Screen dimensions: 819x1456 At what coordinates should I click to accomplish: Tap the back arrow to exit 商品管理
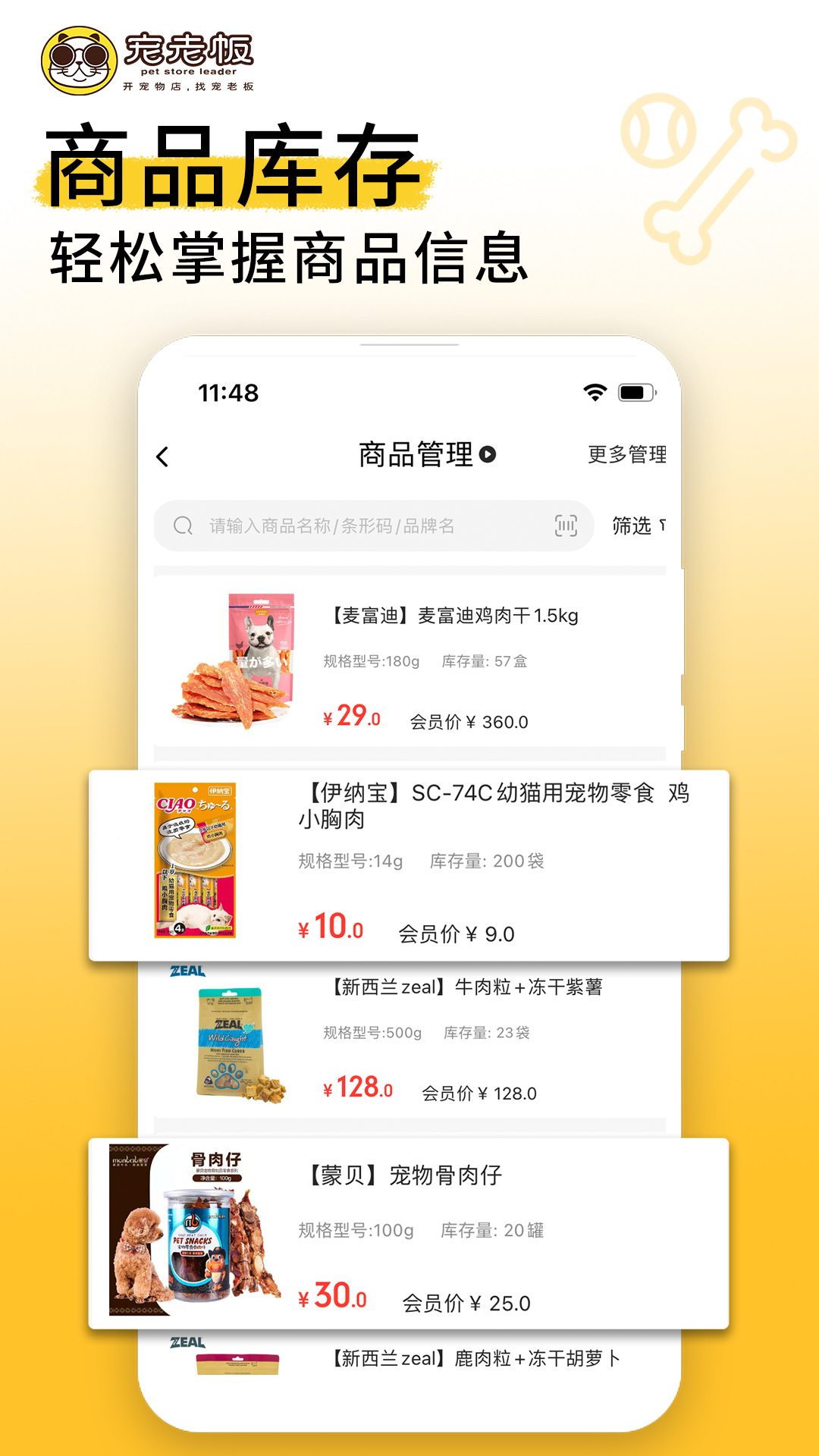click(161, 455)
